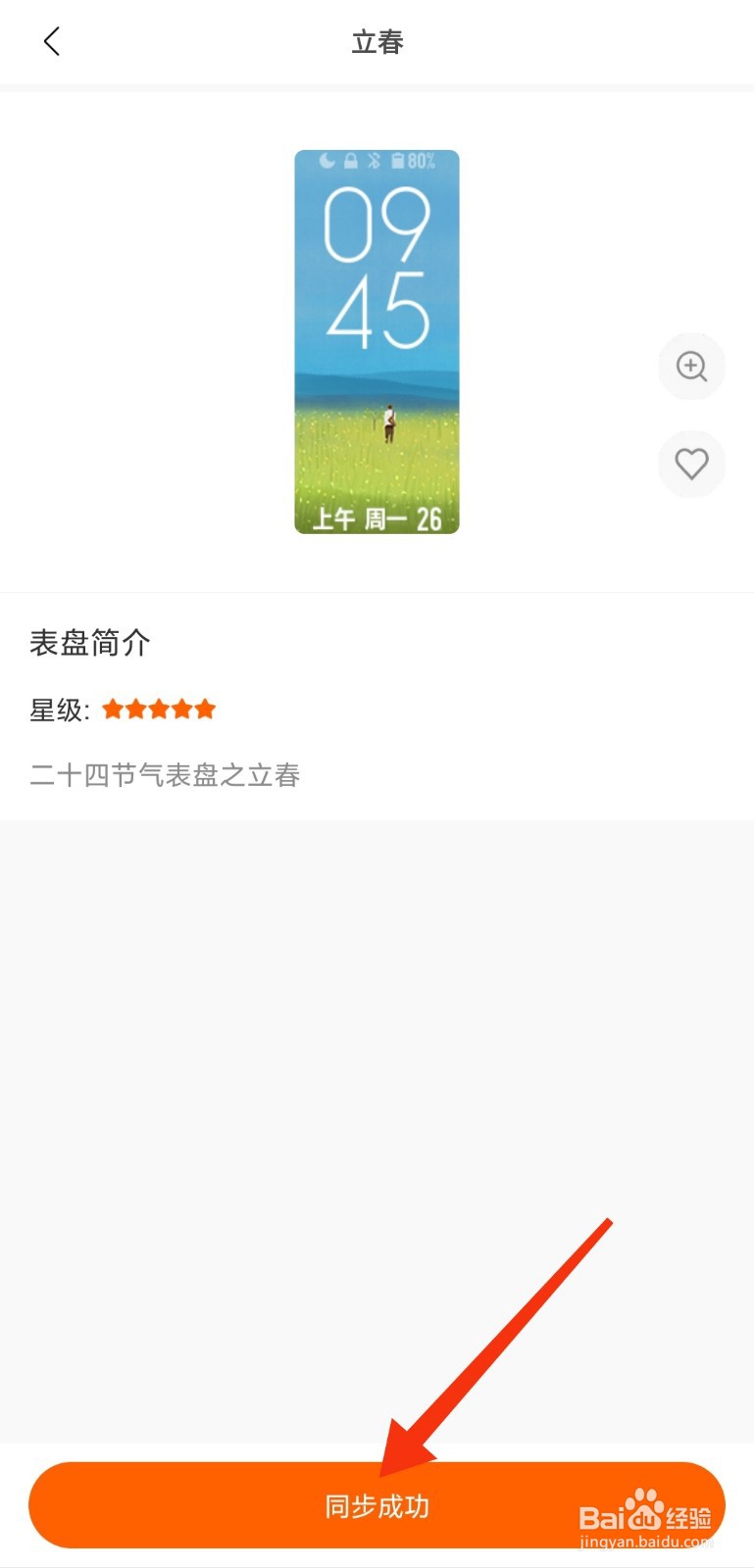Zoom in on the watch face preview
Image resolution: width=754 pixels, height=1568 pixels.
point(691,367)
